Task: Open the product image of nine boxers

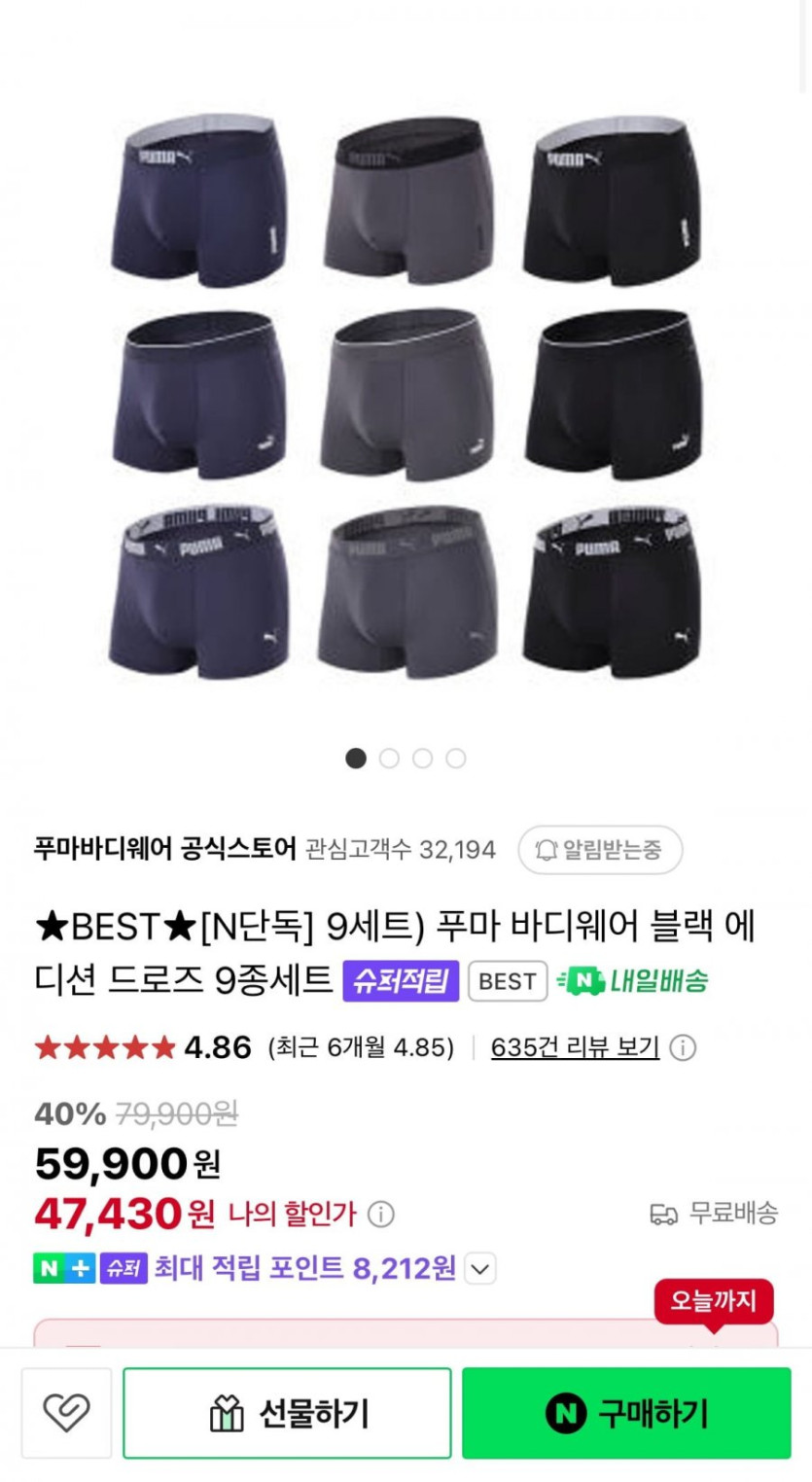Action: [x=406, y=399]
